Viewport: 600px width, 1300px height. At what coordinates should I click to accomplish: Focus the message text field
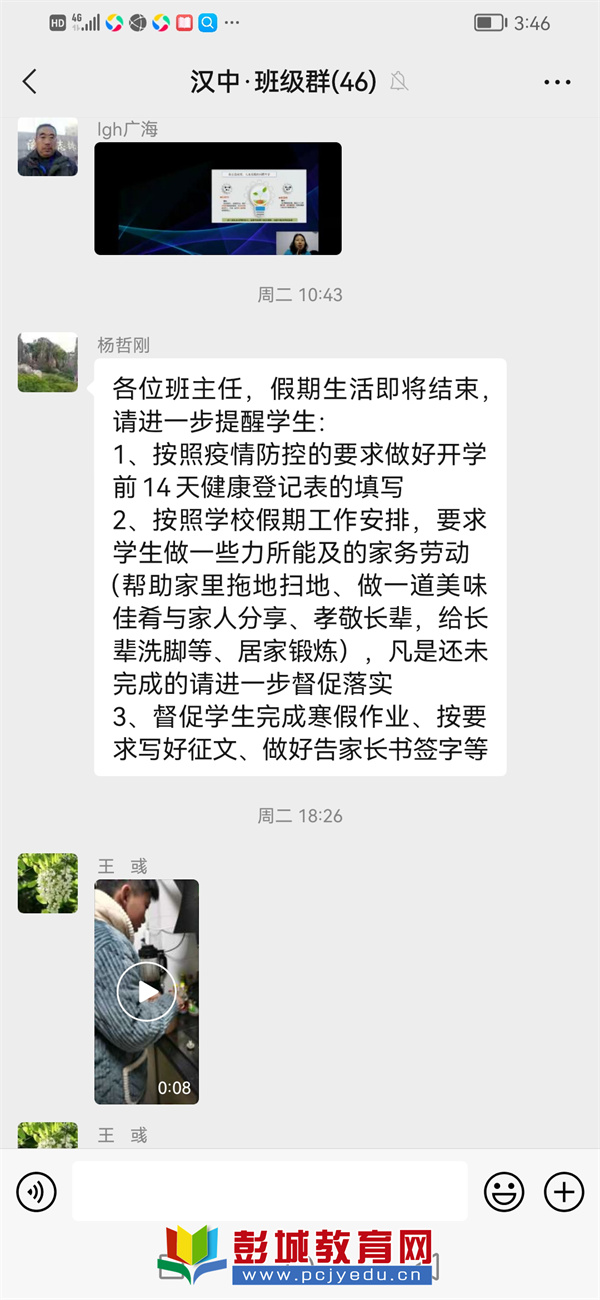click(x=269, y=1191)
